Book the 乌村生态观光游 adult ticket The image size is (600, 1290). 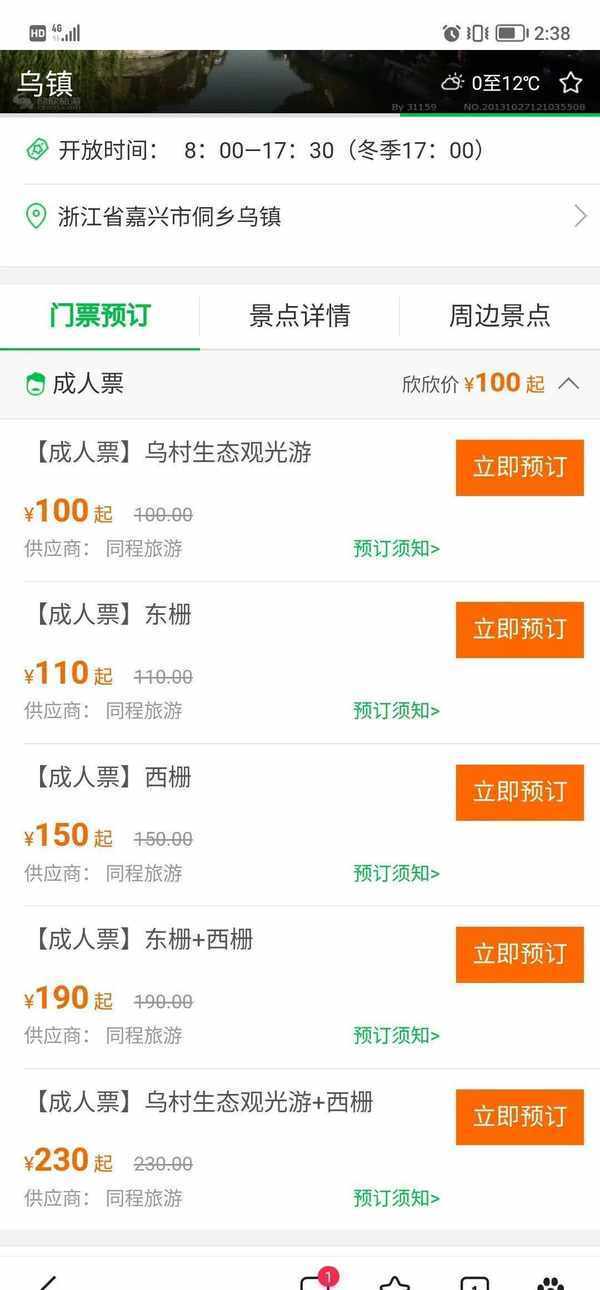[x=519, y=467]
